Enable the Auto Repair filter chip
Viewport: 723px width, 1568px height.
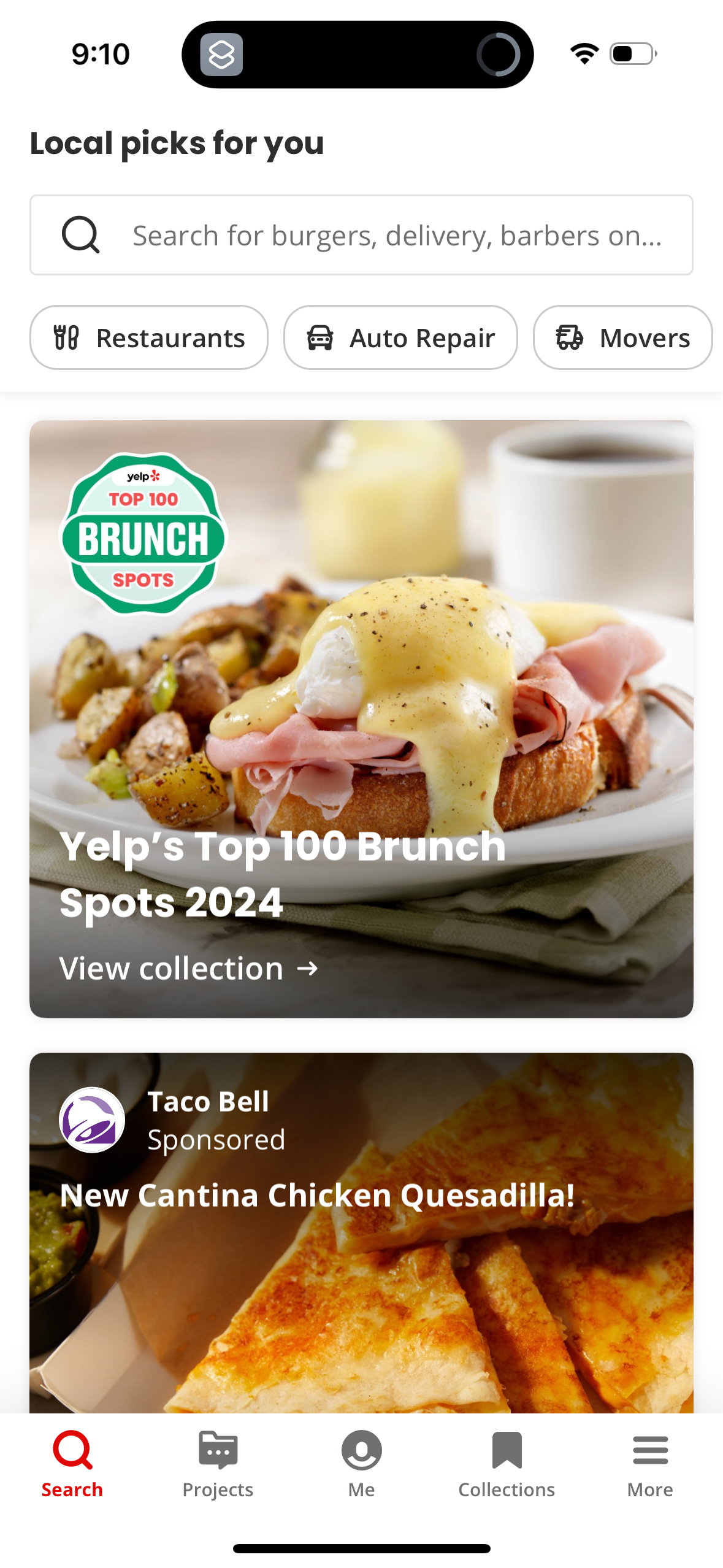[x=400, y=337]
